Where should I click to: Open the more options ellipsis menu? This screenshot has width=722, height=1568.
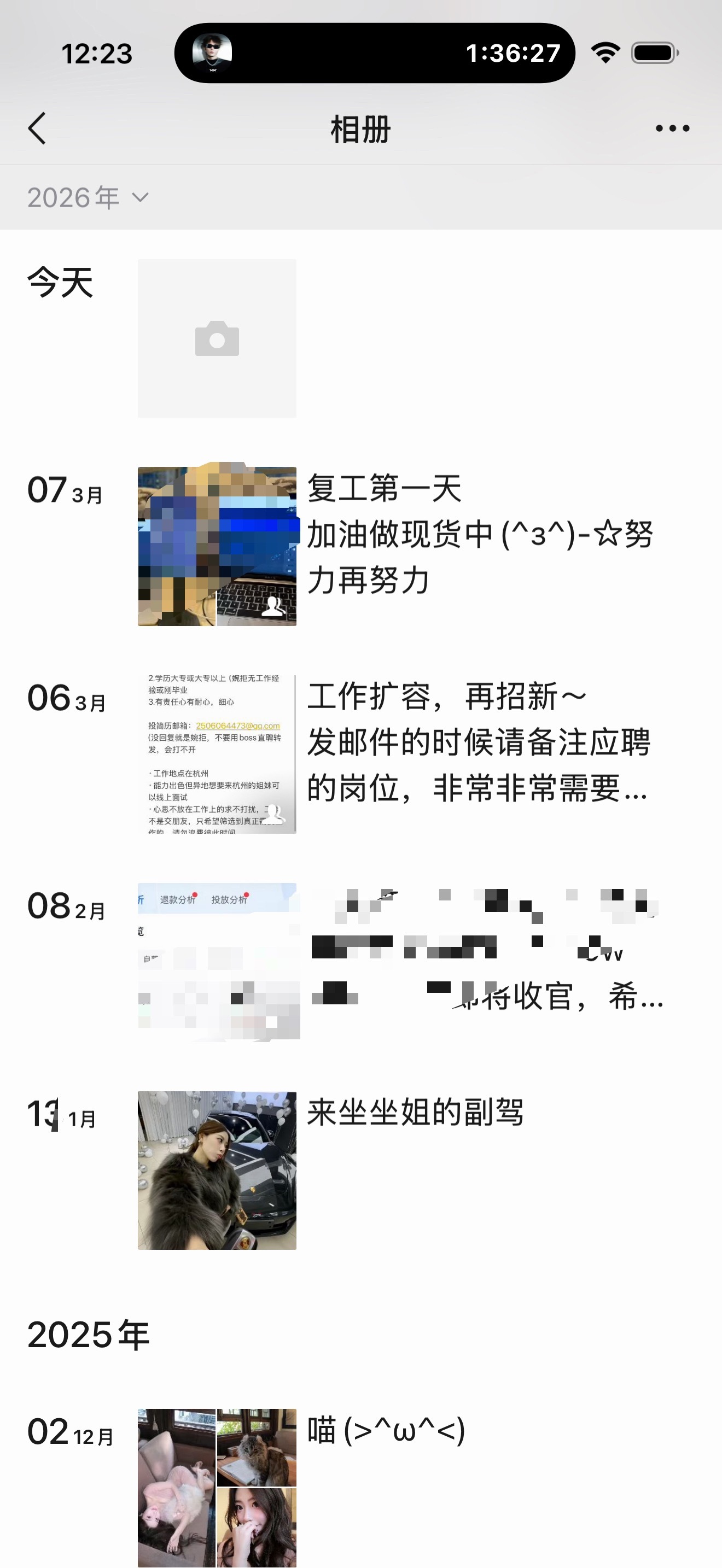point(672,128)
